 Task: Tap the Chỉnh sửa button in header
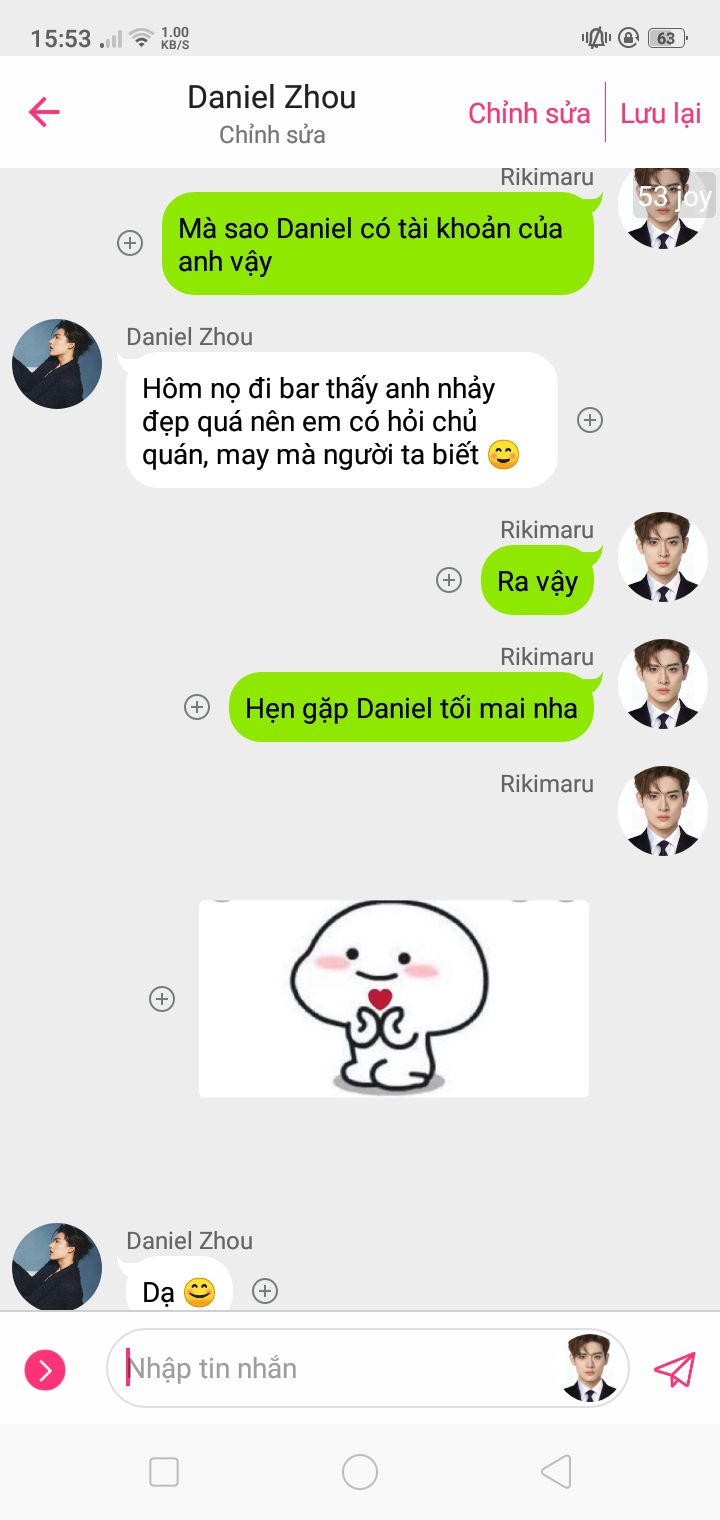(529, 113)
